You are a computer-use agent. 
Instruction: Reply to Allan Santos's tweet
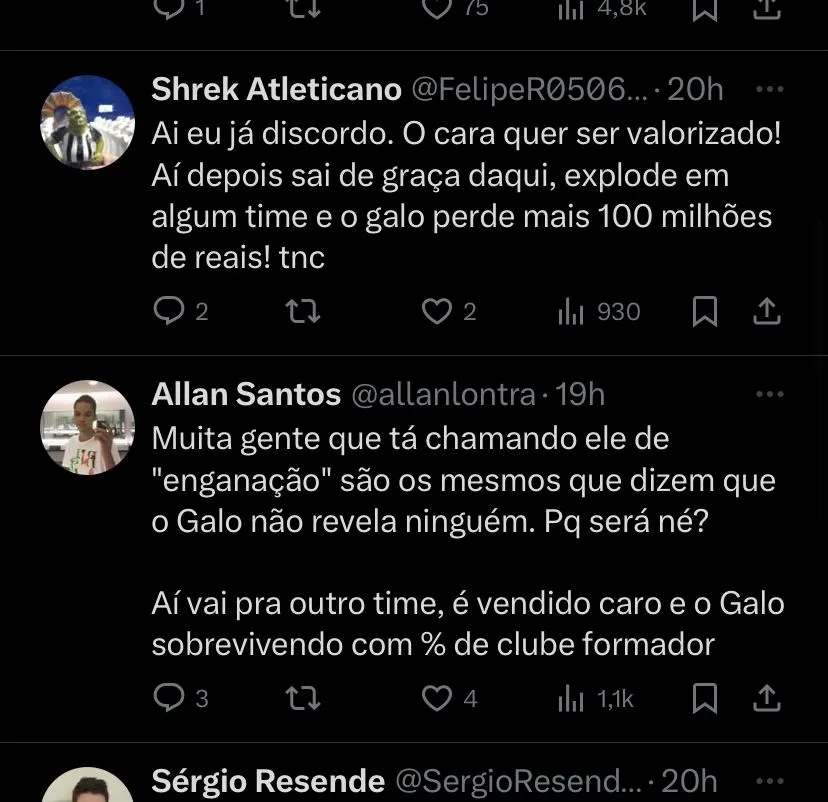tap(169, 697)
